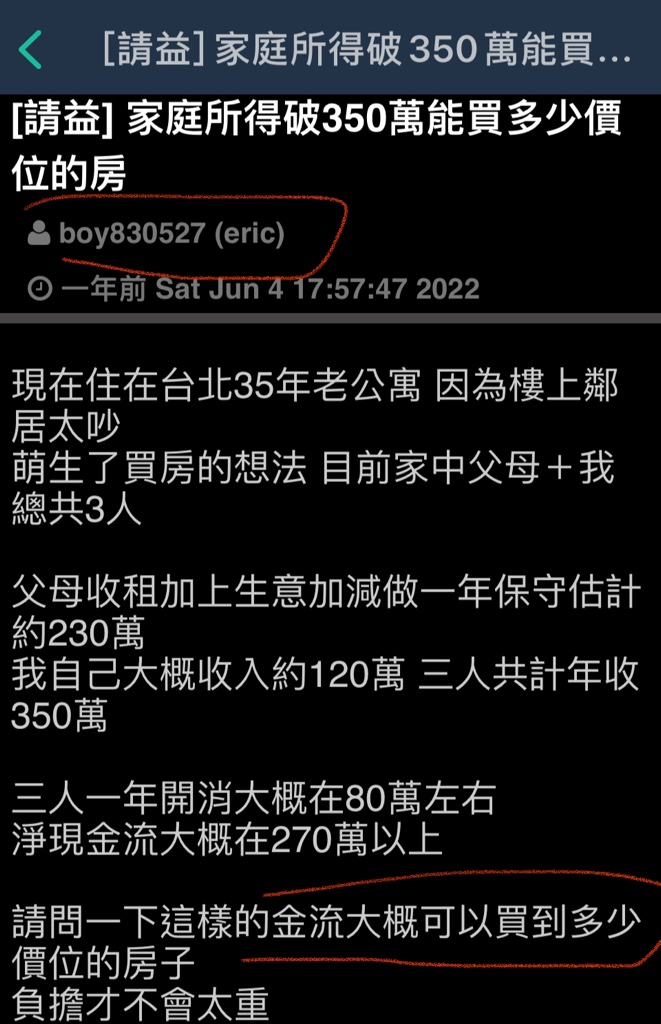
Task: Go back using the top arrow
Action: pyautogui.click(x=32, y=49)
